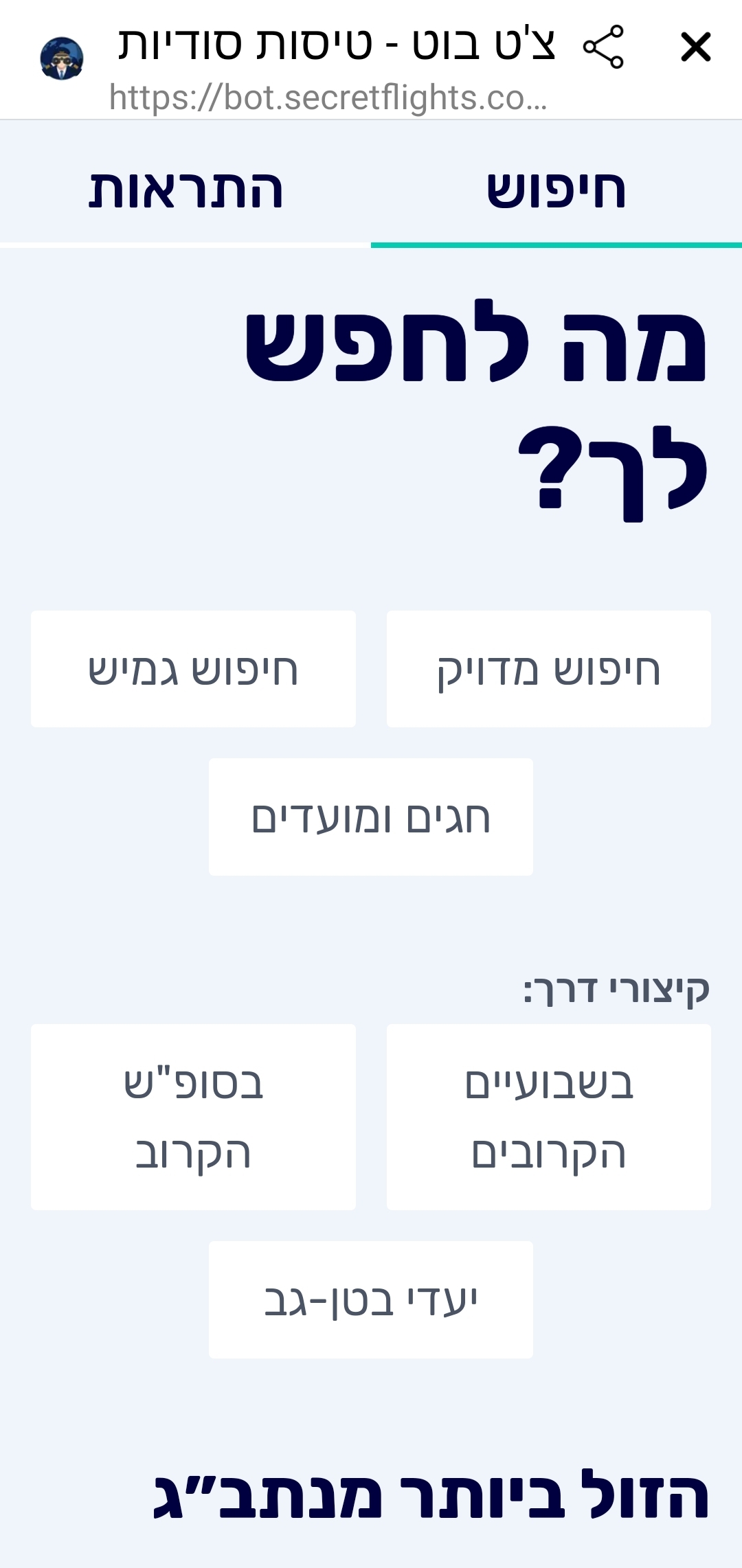Open חגים ומועדים search

click(371, 817)
